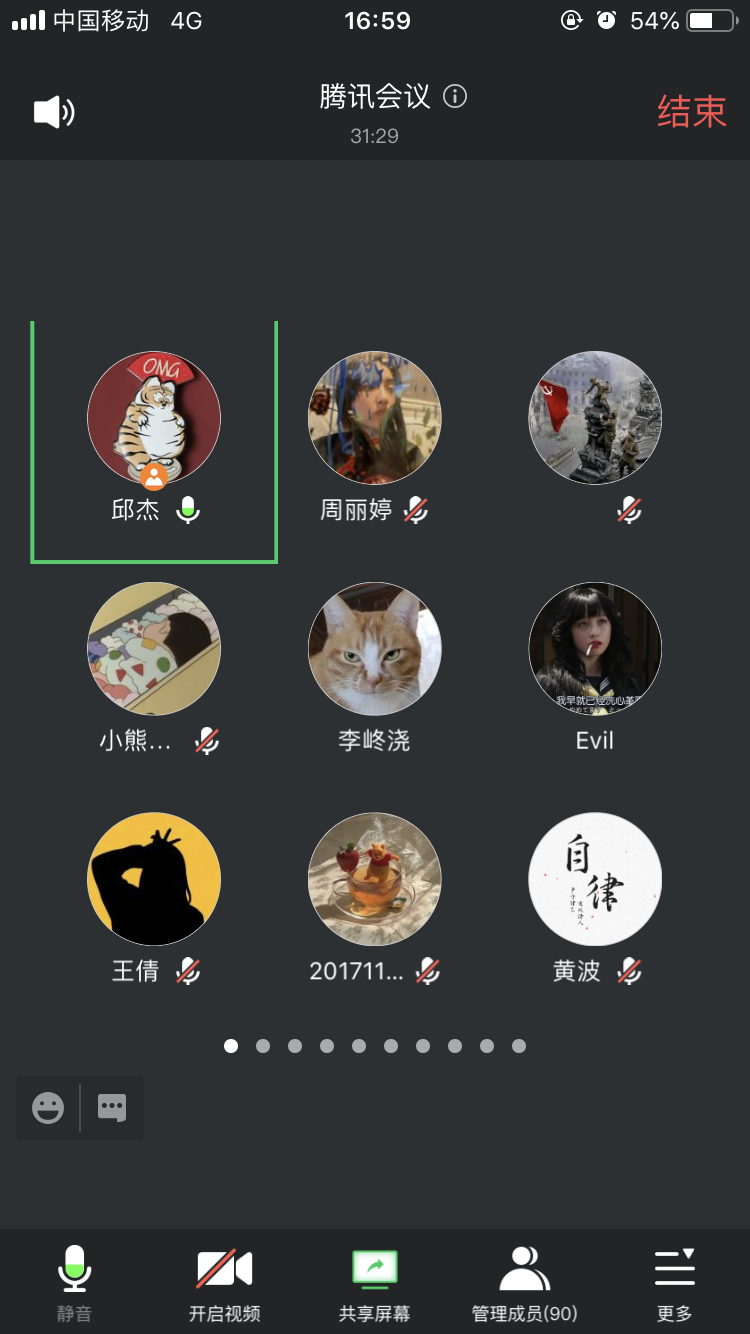The width and height of the screenshot is (750, 1334).
Task: Select participant tile 邱杰
Action: (154, 418)
